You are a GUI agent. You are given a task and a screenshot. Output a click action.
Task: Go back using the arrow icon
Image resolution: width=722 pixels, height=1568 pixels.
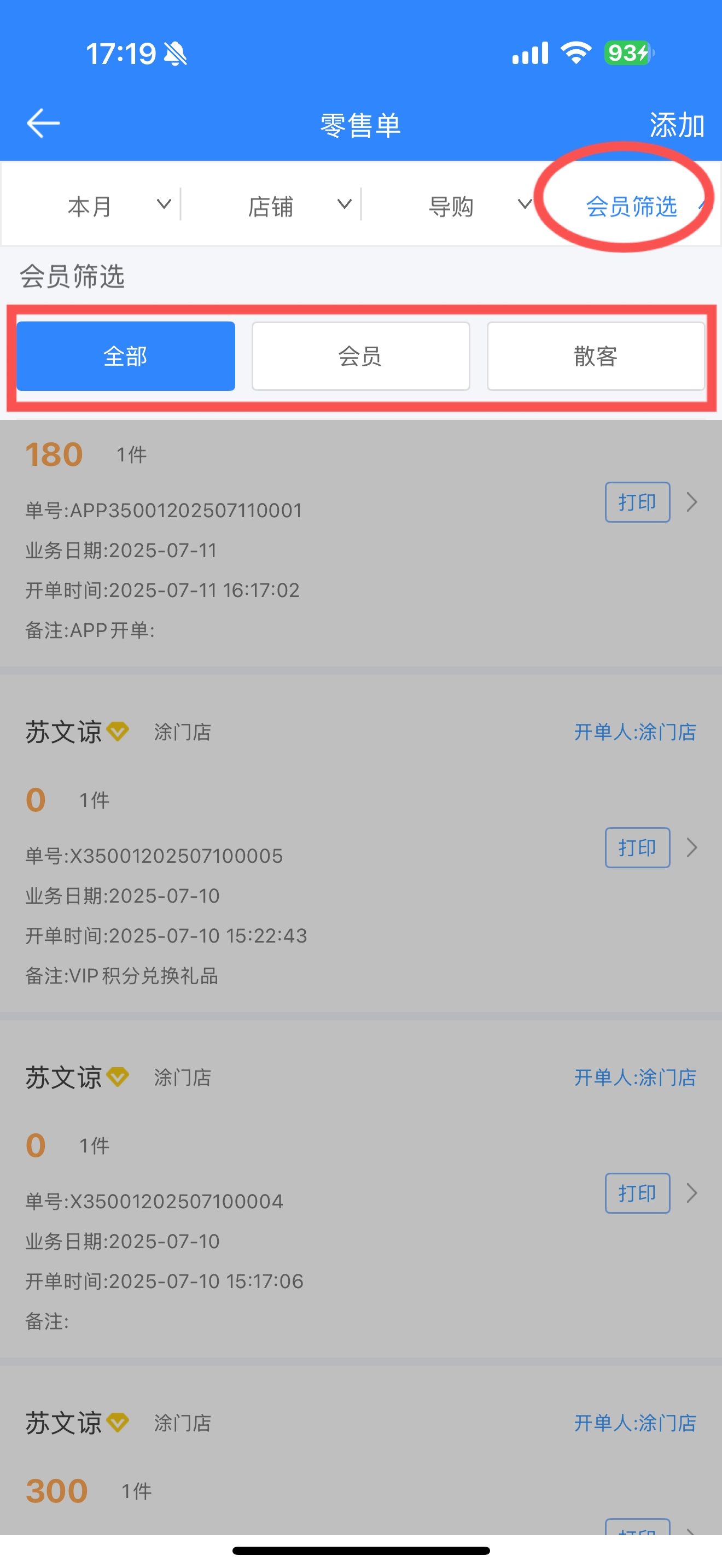pos(43,123)
